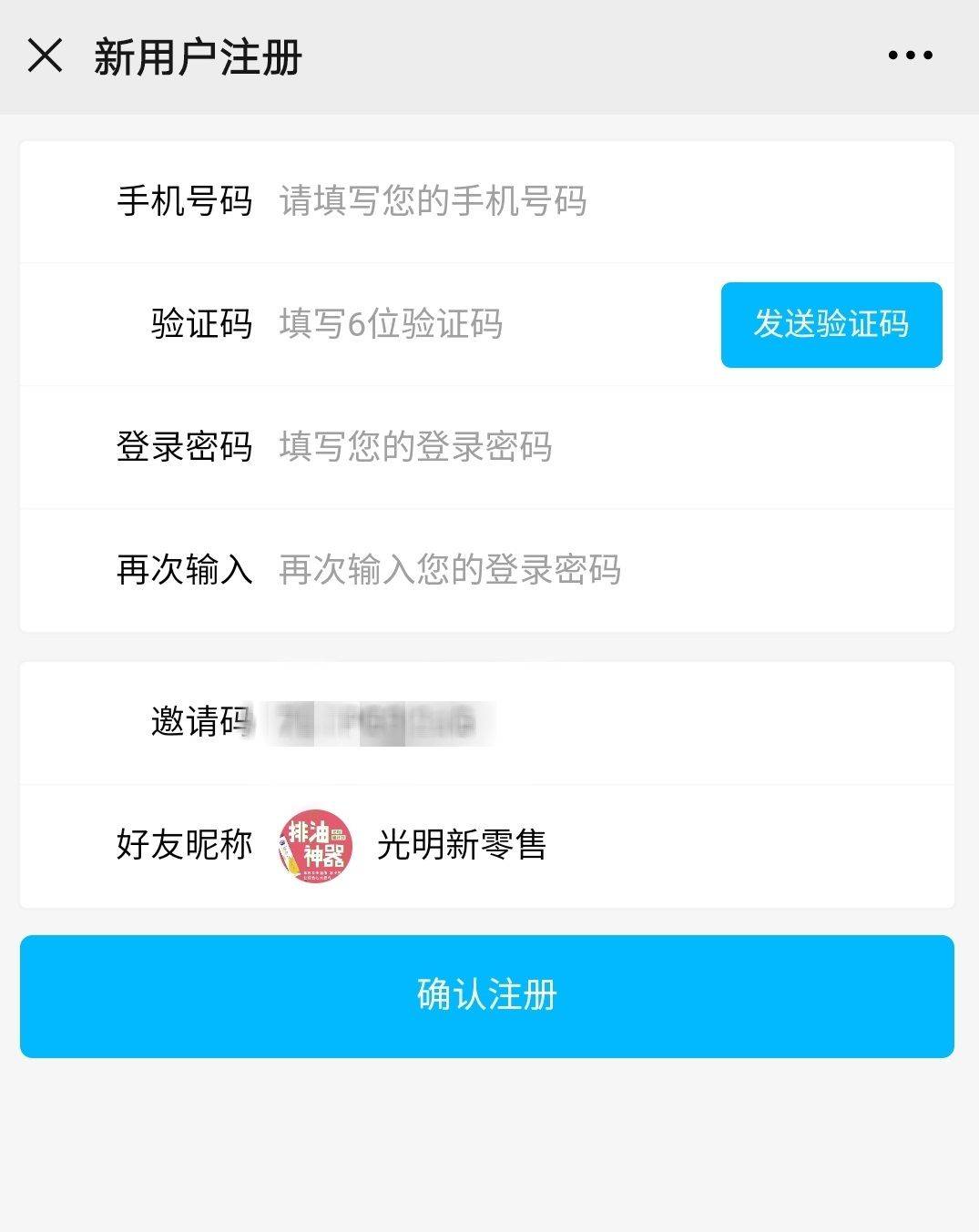Select the 登录密码 password field
The width and height of the screenshot is (979, 1232).
tap(601, 447)
